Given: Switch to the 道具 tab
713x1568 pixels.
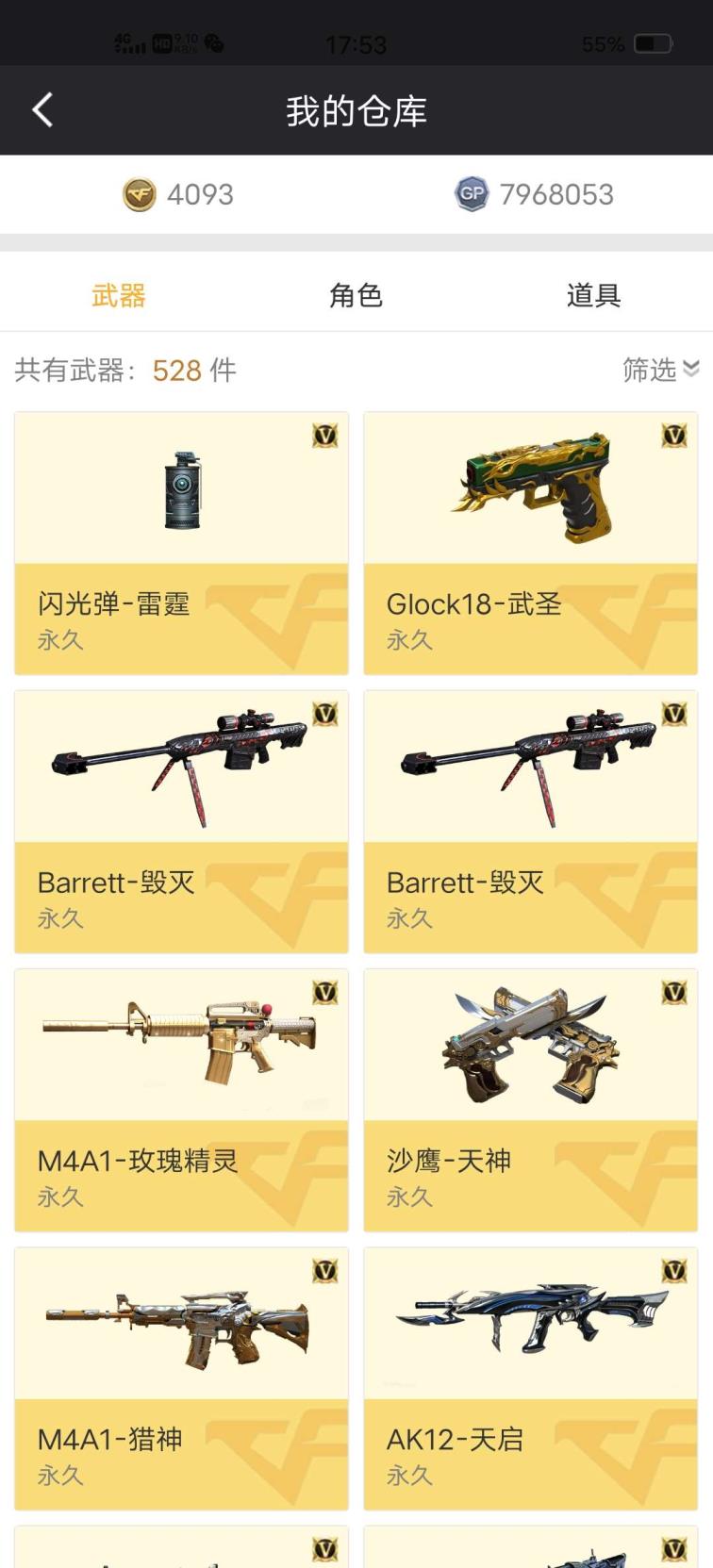Looking at the screenshot, I should [593, 295].
